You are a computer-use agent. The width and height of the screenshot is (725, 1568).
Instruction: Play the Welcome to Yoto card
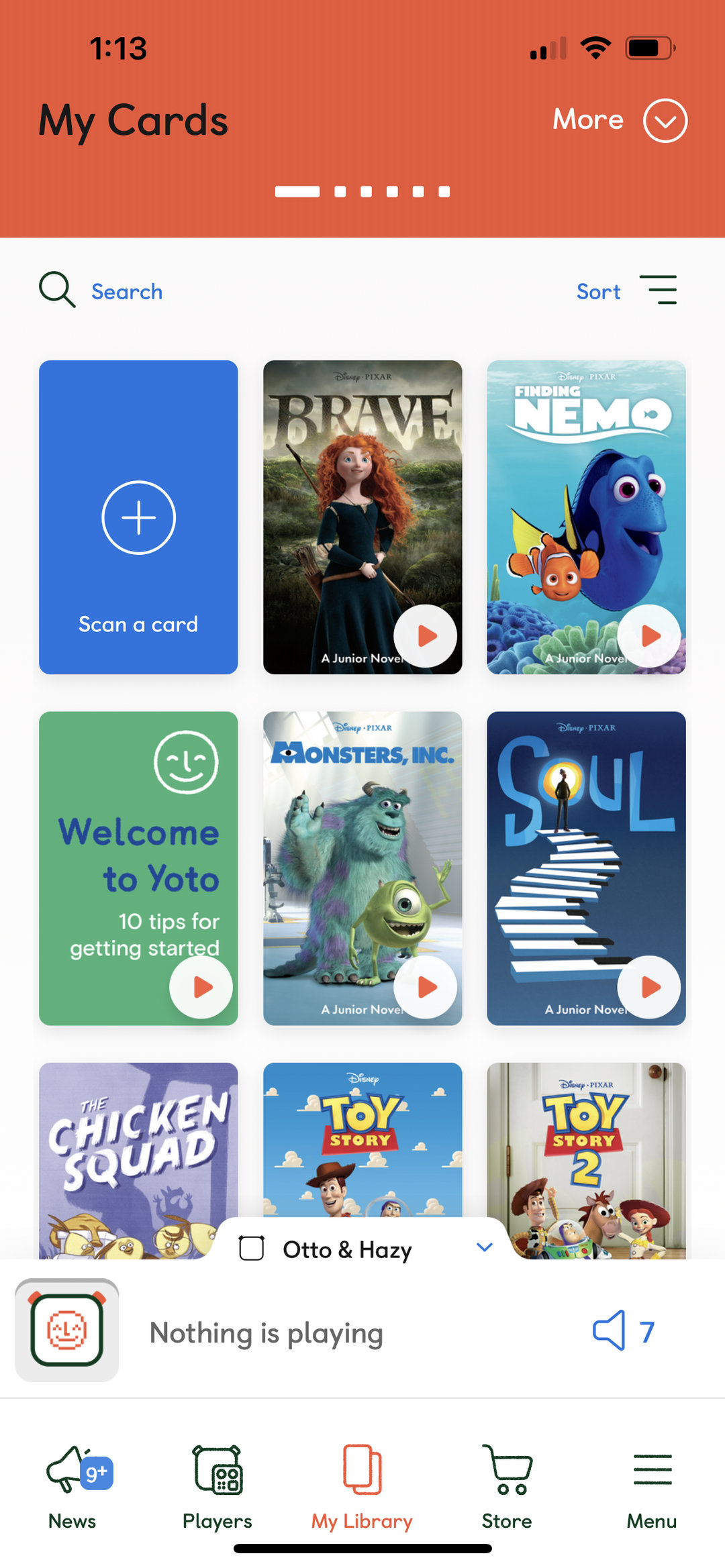[x=201, y=987]
